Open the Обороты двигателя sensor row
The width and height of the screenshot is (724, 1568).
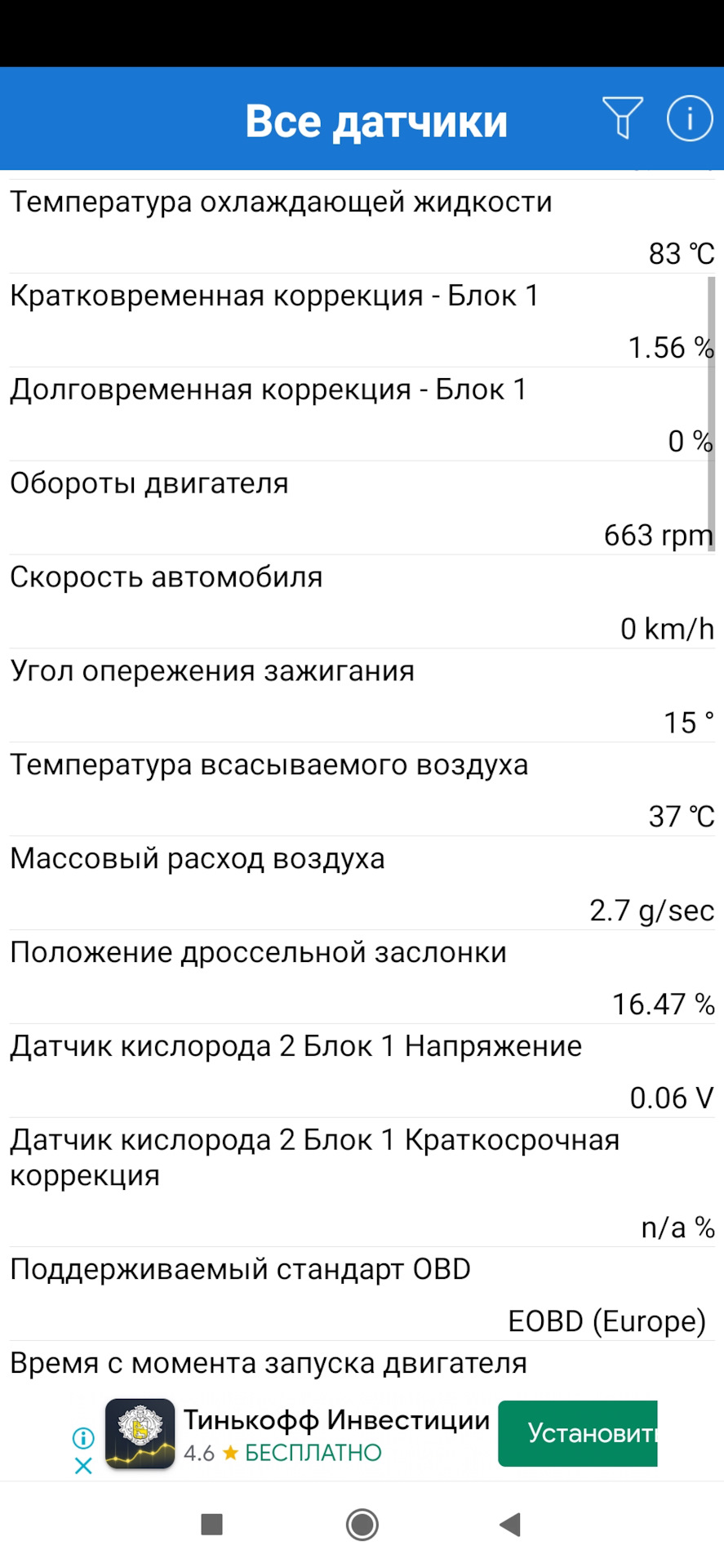pos(362,508)
